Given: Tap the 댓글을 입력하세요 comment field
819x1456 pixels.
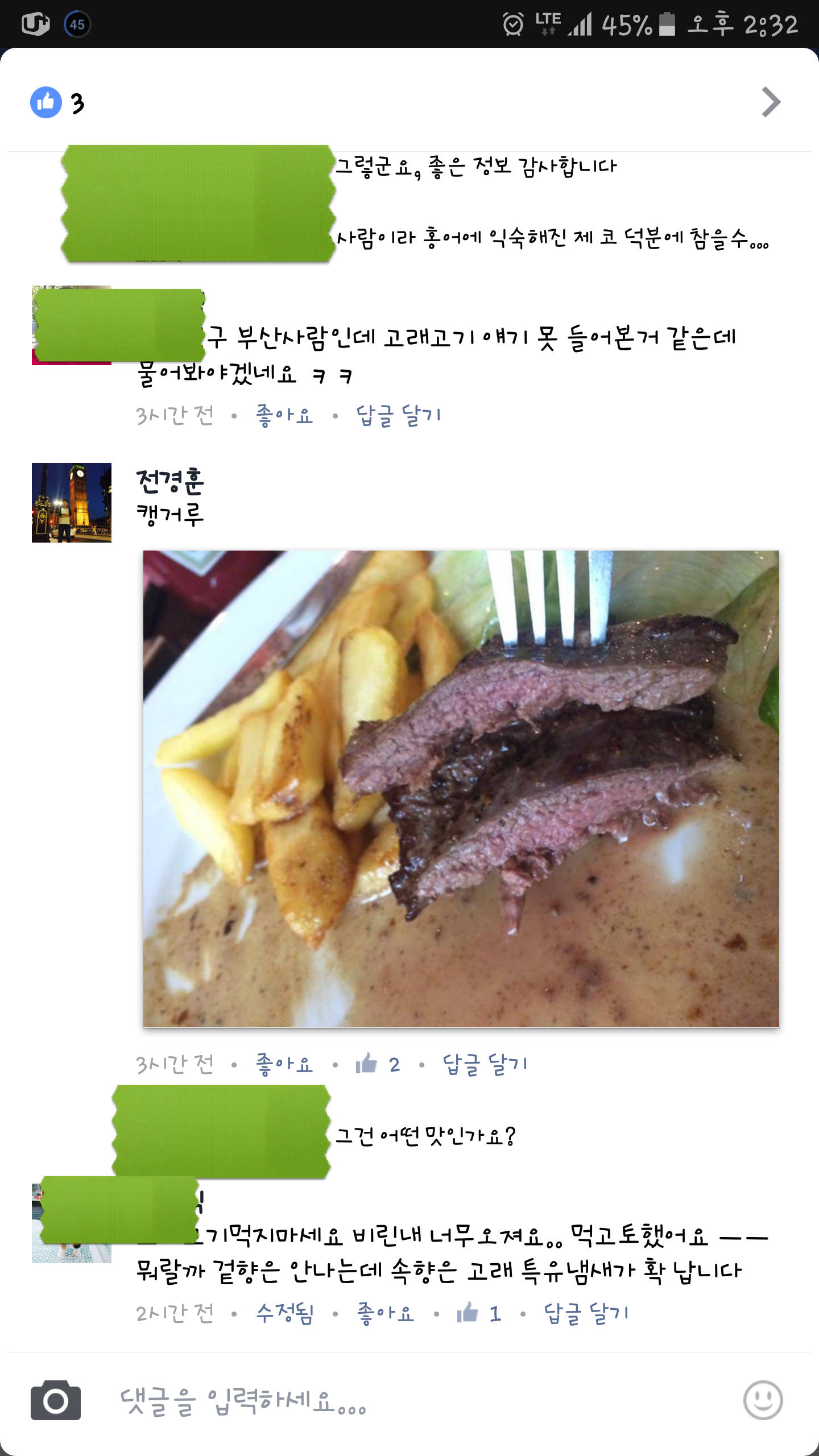Looking at the screenshot, I should point(398,1400).
